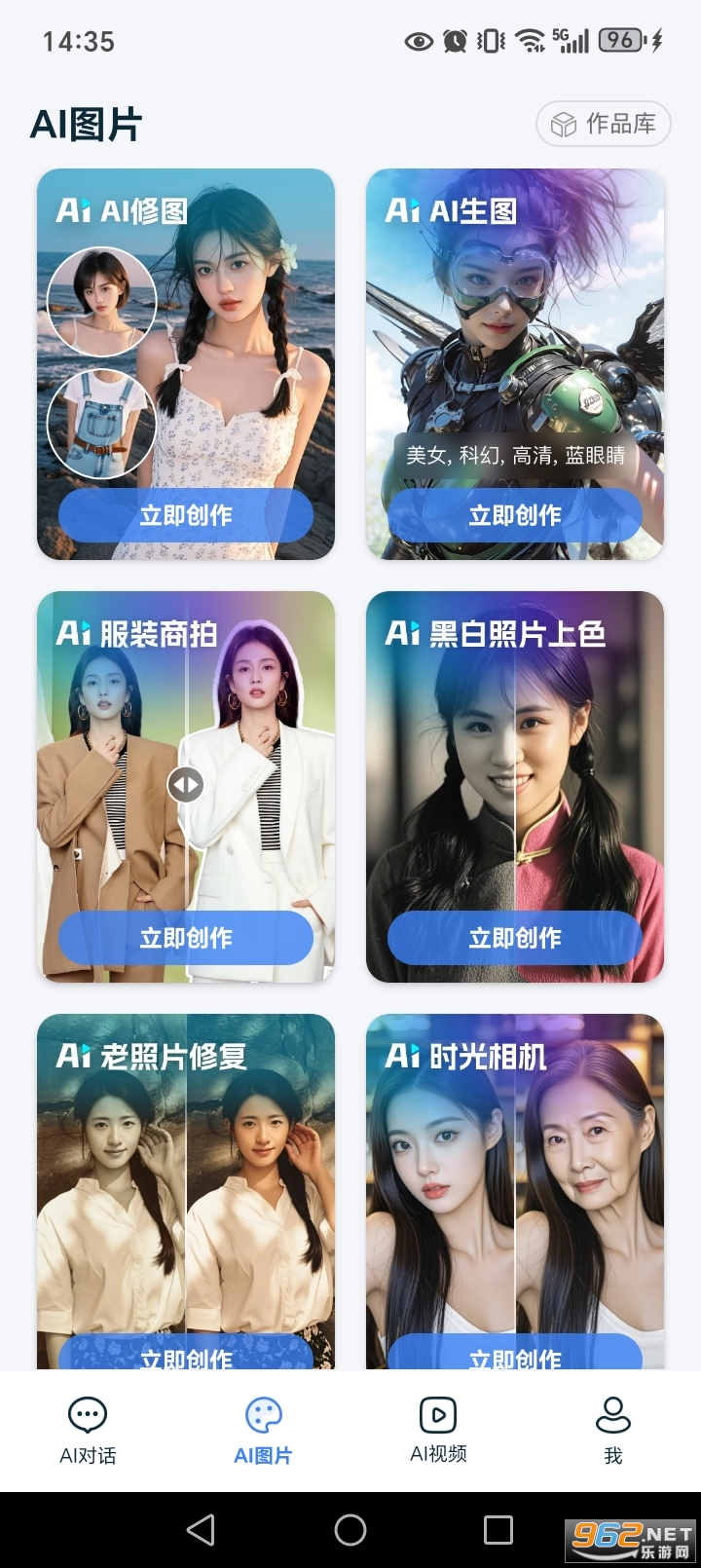Tap the circular face photo on AI修图 card
The height and width of the screenshot is (1568, 701).
(x=101, y=301)
